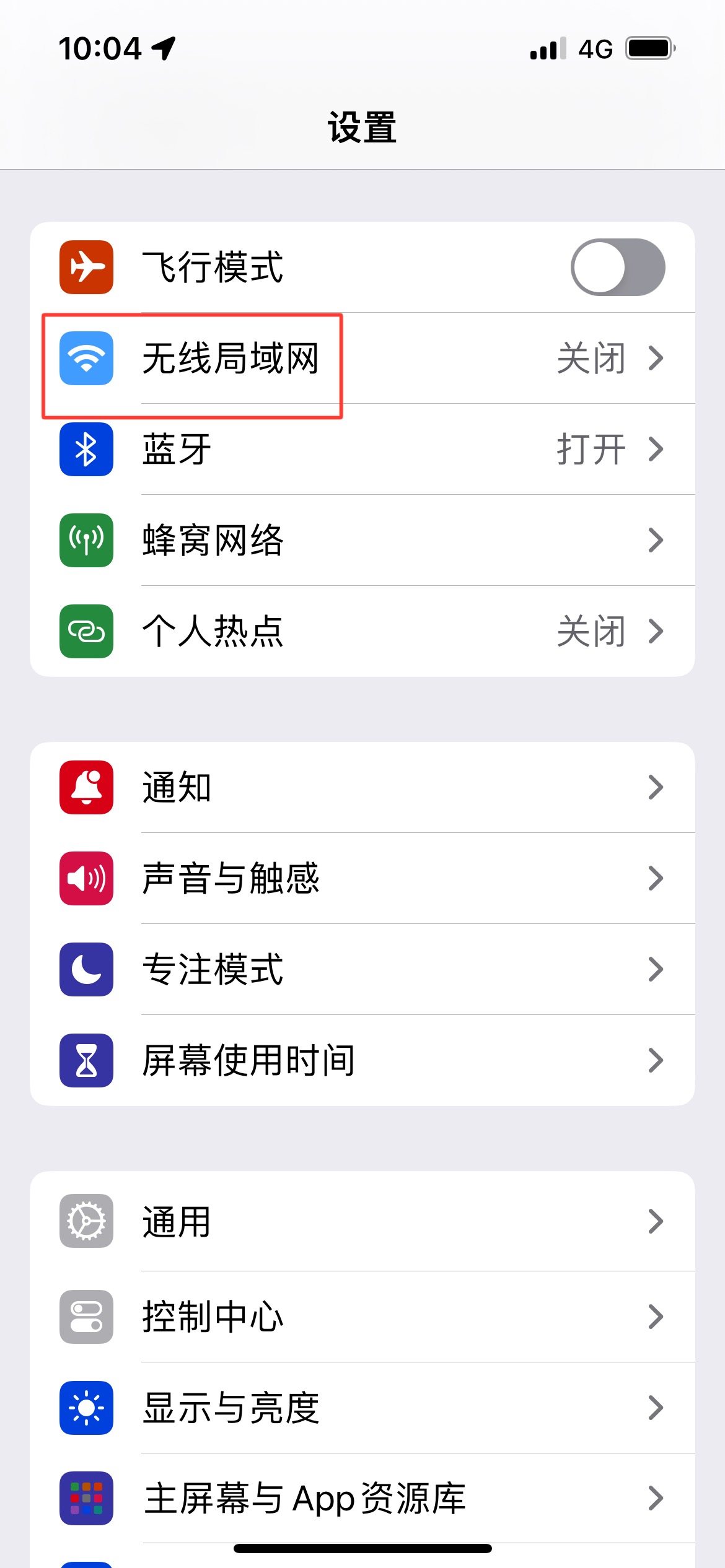Open 无线局域网 Wi-Fi settings
The image size is (725, 1568).
[362, 358]
